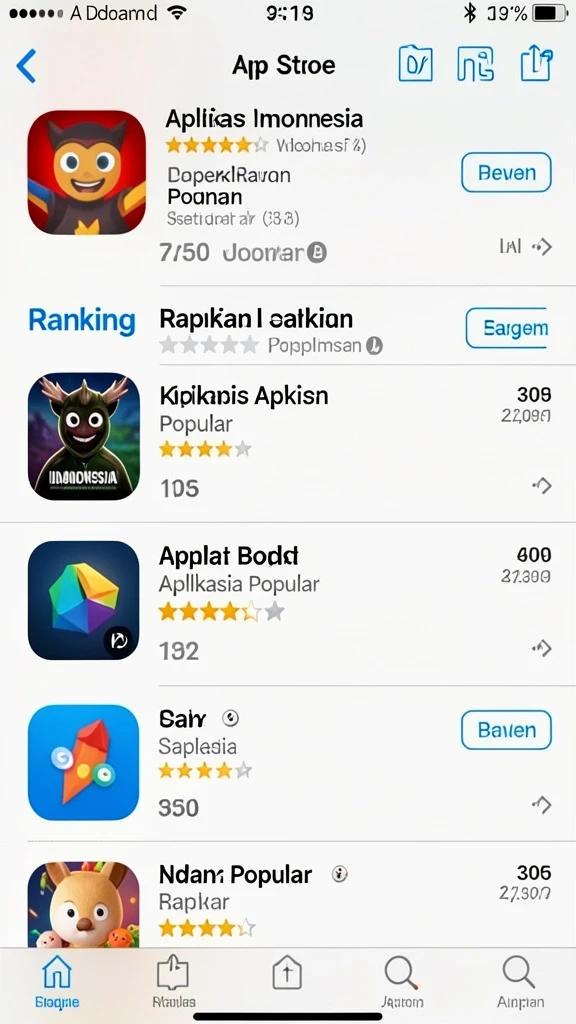Image resolution: width=576 pixels, height=1024 pixels.
Task: Open the Applat Bodd app row
Action: [x=288, y=603]
